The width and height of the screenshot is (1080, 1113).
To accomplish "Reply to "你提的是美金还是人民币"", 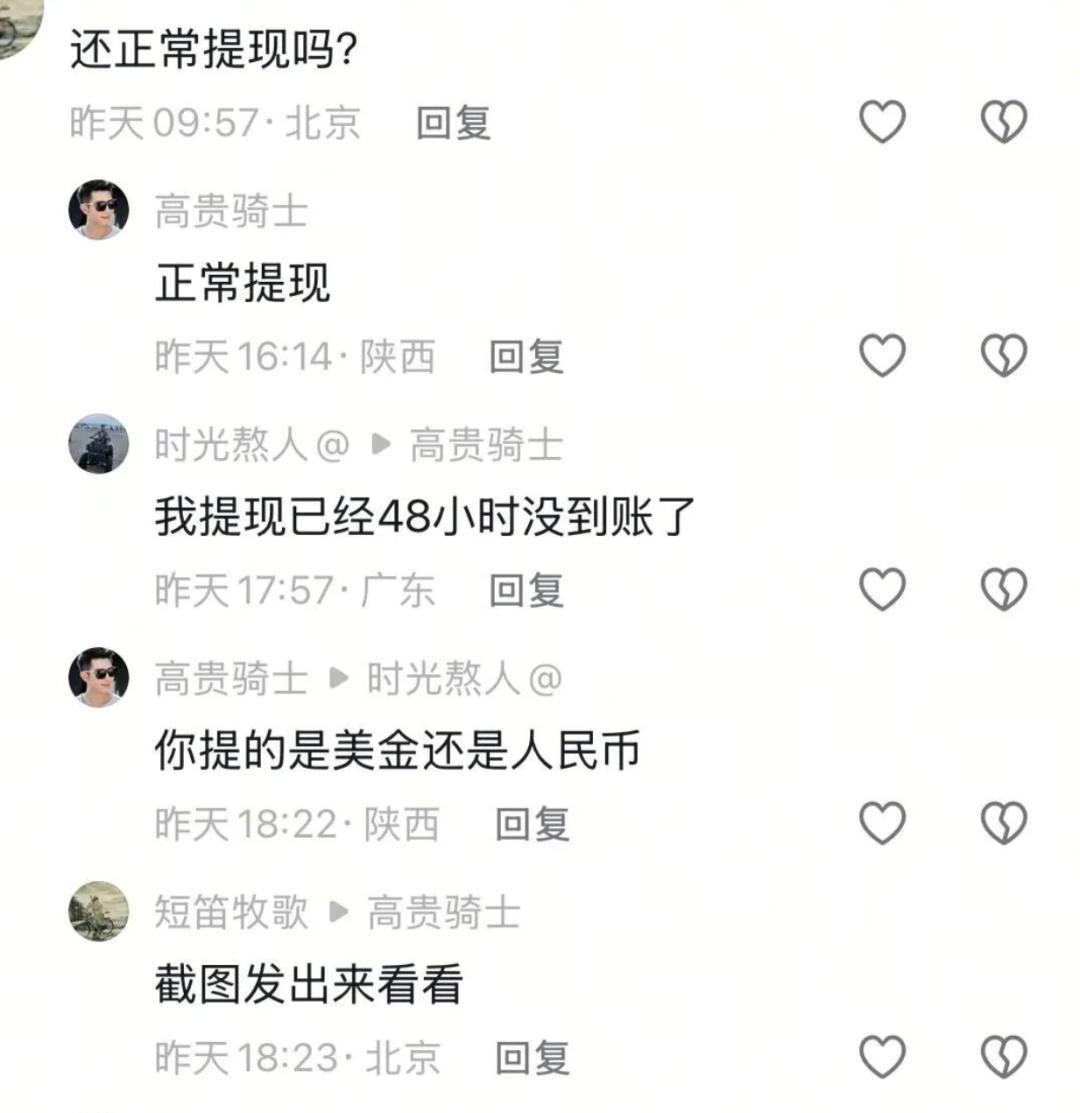I will pyautogui.click(x=533, y=824).
